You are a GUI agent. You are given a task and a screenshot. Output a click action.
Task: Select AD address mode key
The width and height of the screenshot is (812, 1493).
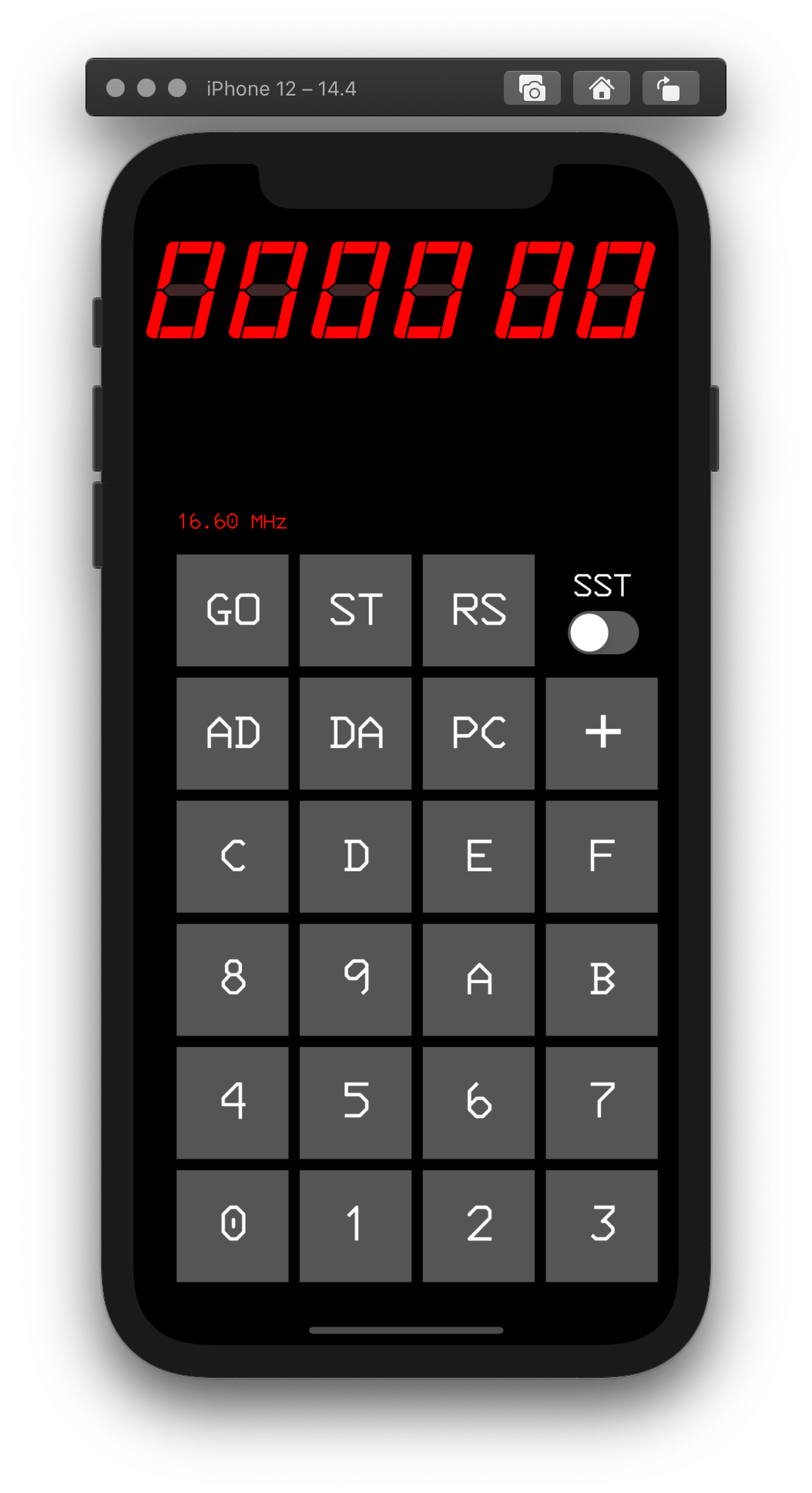(x=232, y=733)
